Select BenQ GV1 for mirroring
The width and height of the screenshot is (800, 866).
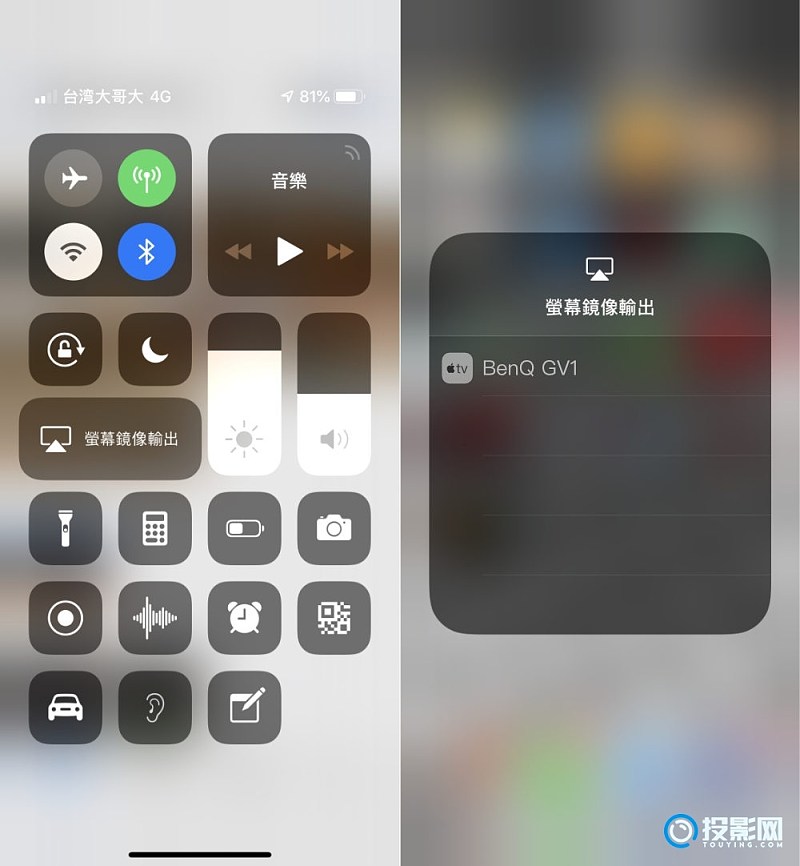[x=600, y=368]
